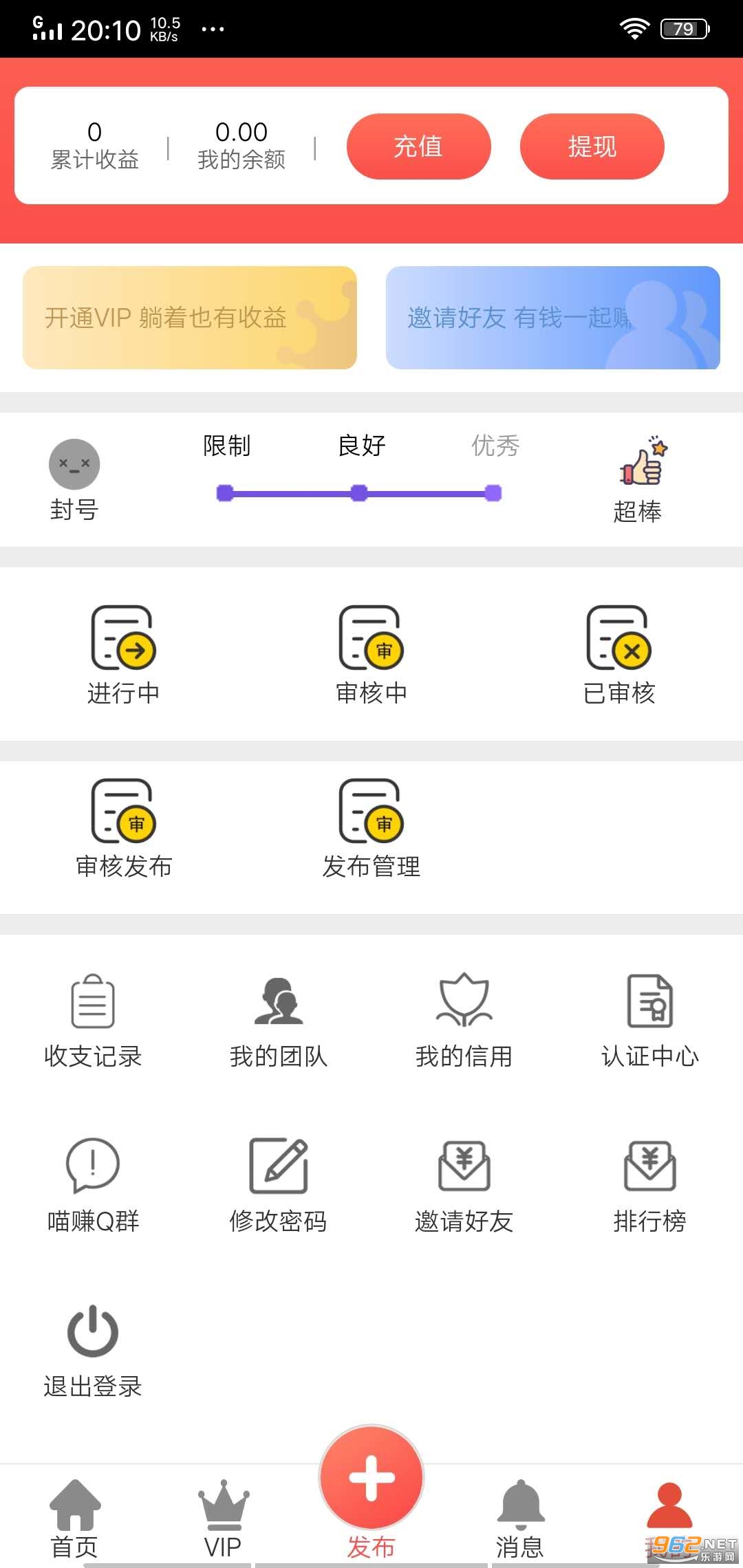
Task: Open 审核发布
Action: click(124, 828)
